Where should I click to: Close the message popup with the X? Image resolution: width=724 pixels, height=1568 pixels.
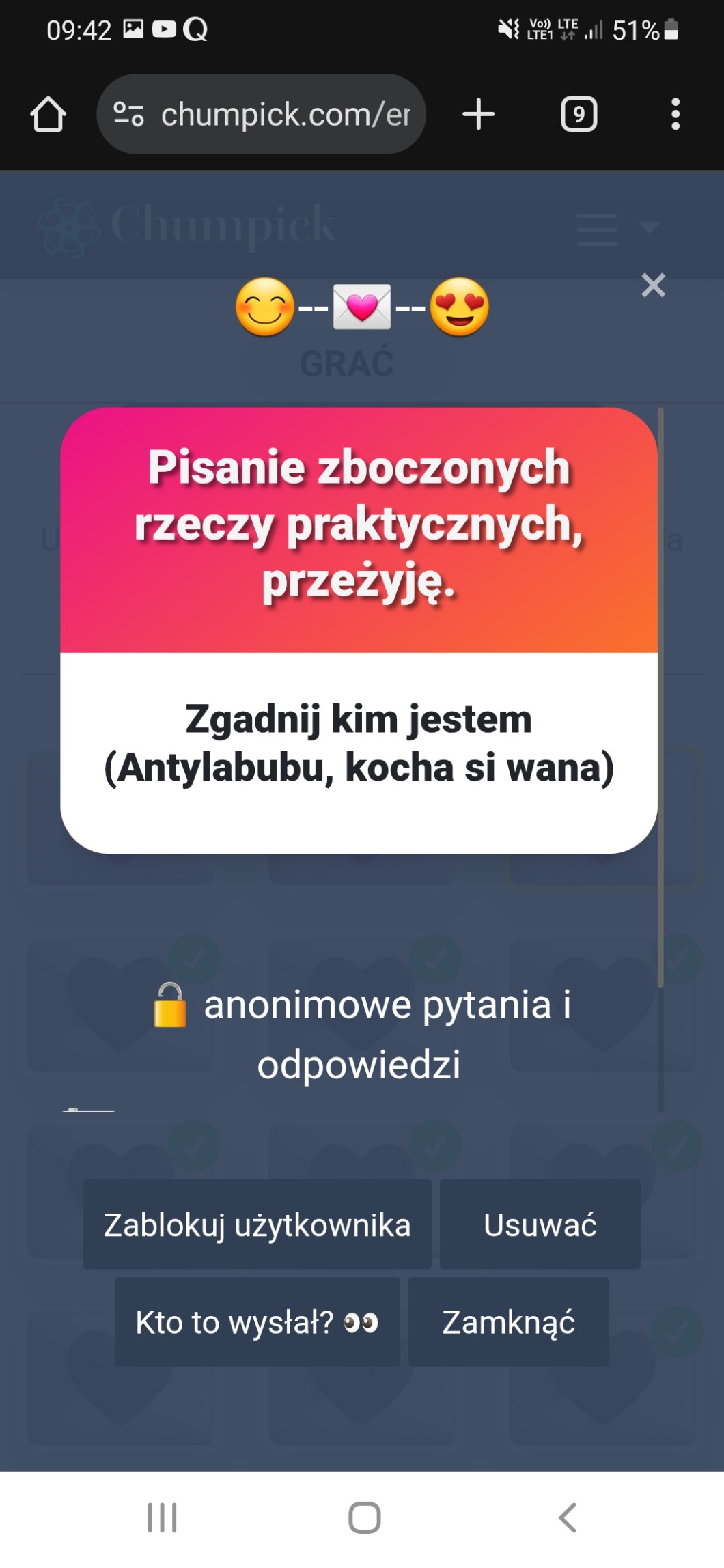(653, 285)
